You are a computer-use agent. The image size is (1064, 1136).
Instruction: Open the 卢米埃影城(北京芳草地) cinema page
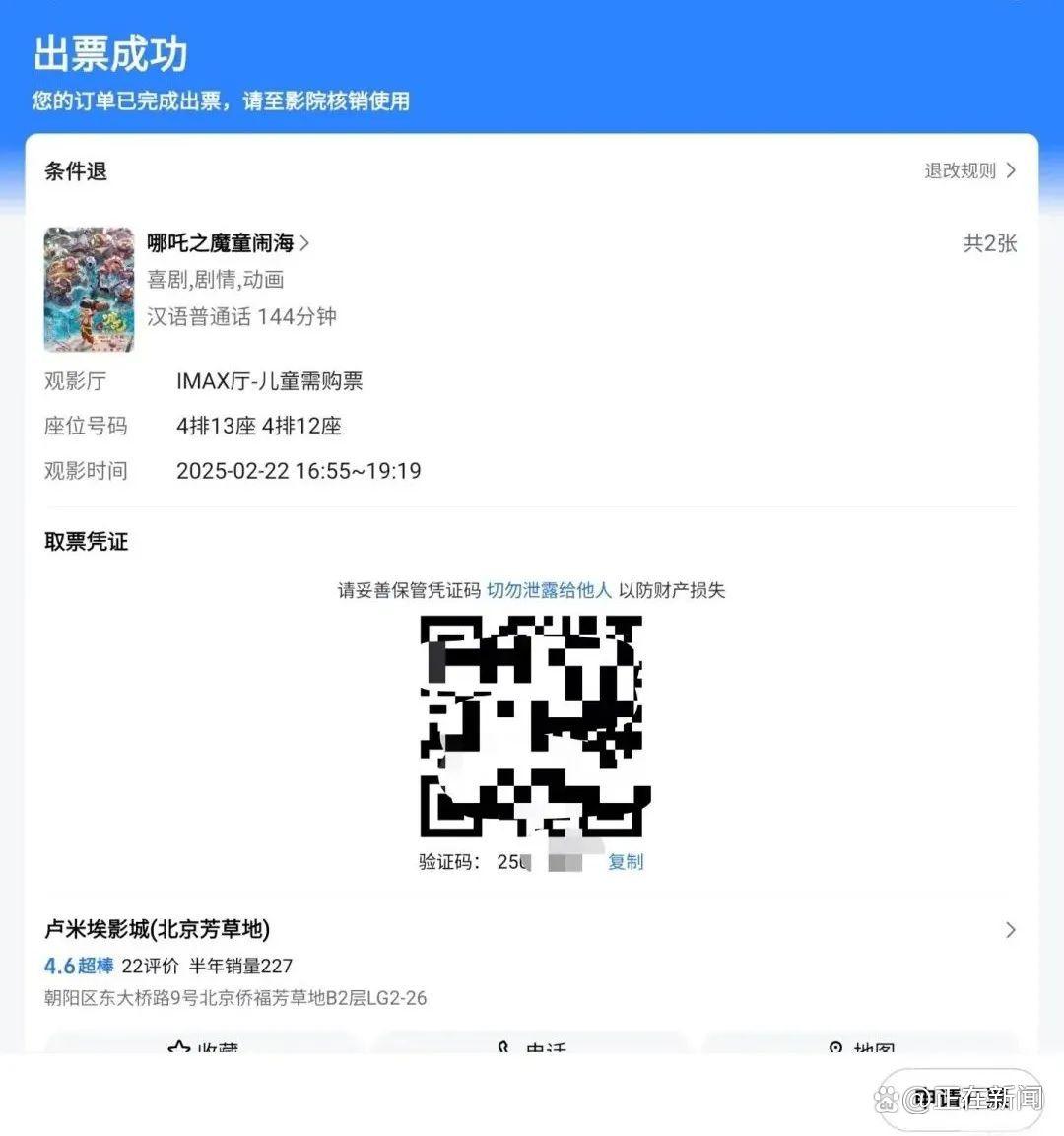(x=158, y=929)
